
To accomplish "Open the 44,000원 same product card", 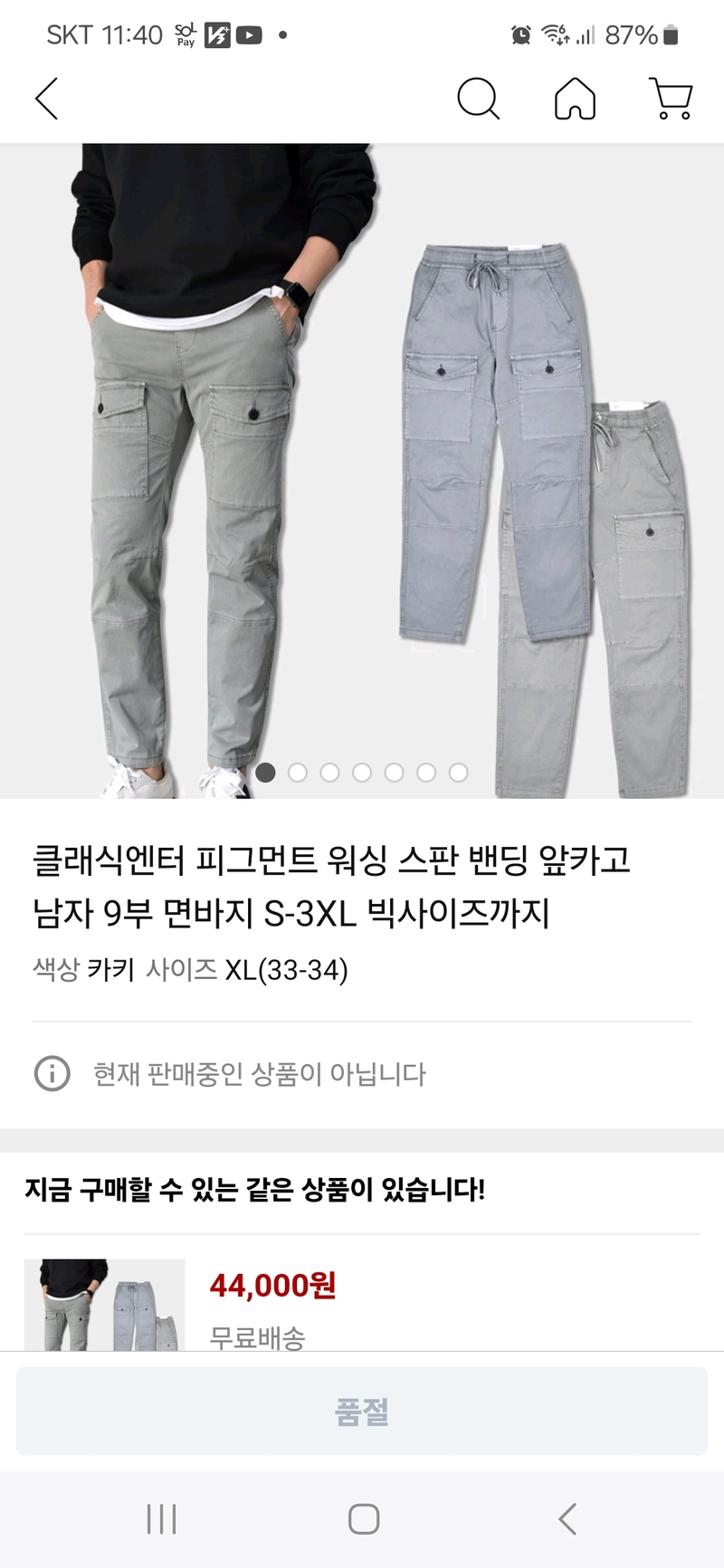I will pos(362,1303).
